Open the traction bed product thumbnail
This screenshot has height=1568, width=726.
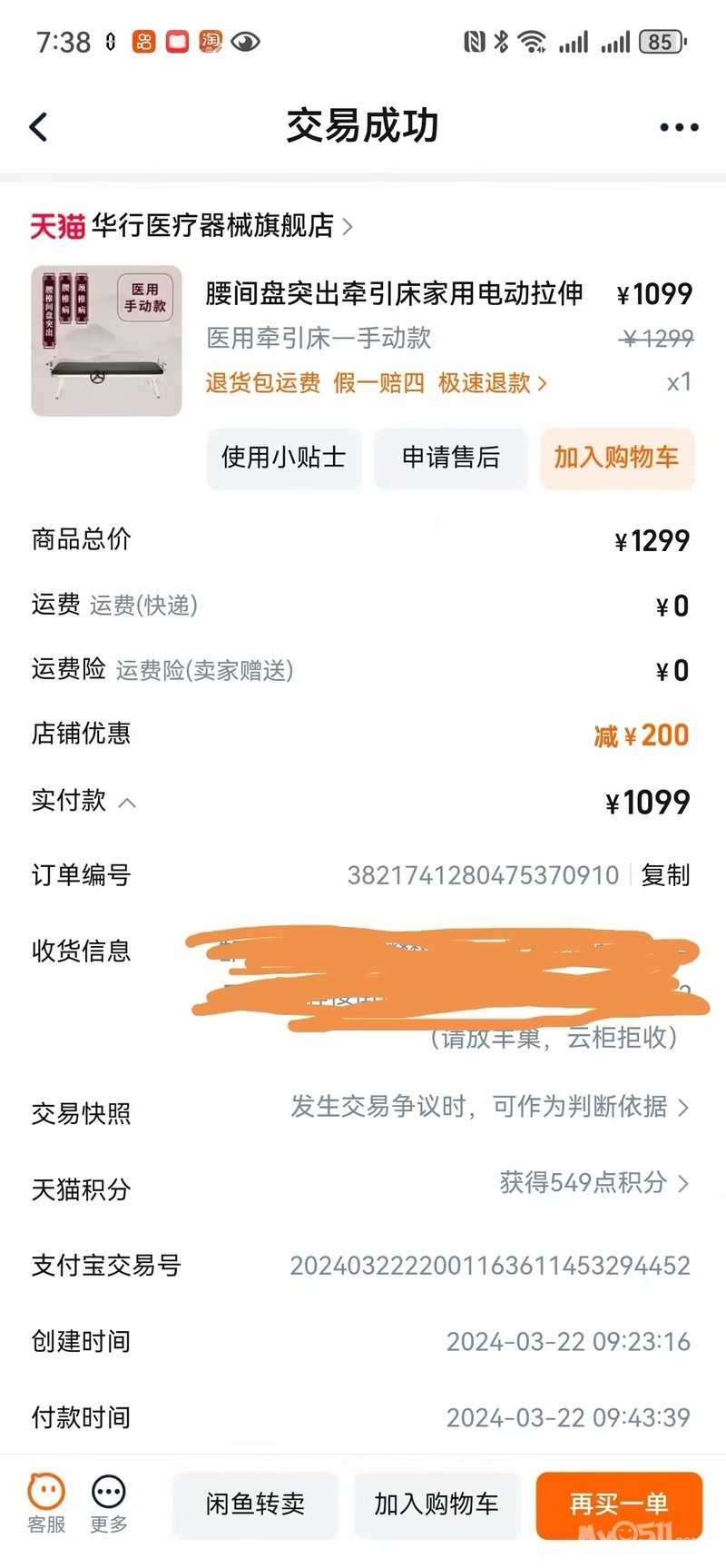[106, 340]
